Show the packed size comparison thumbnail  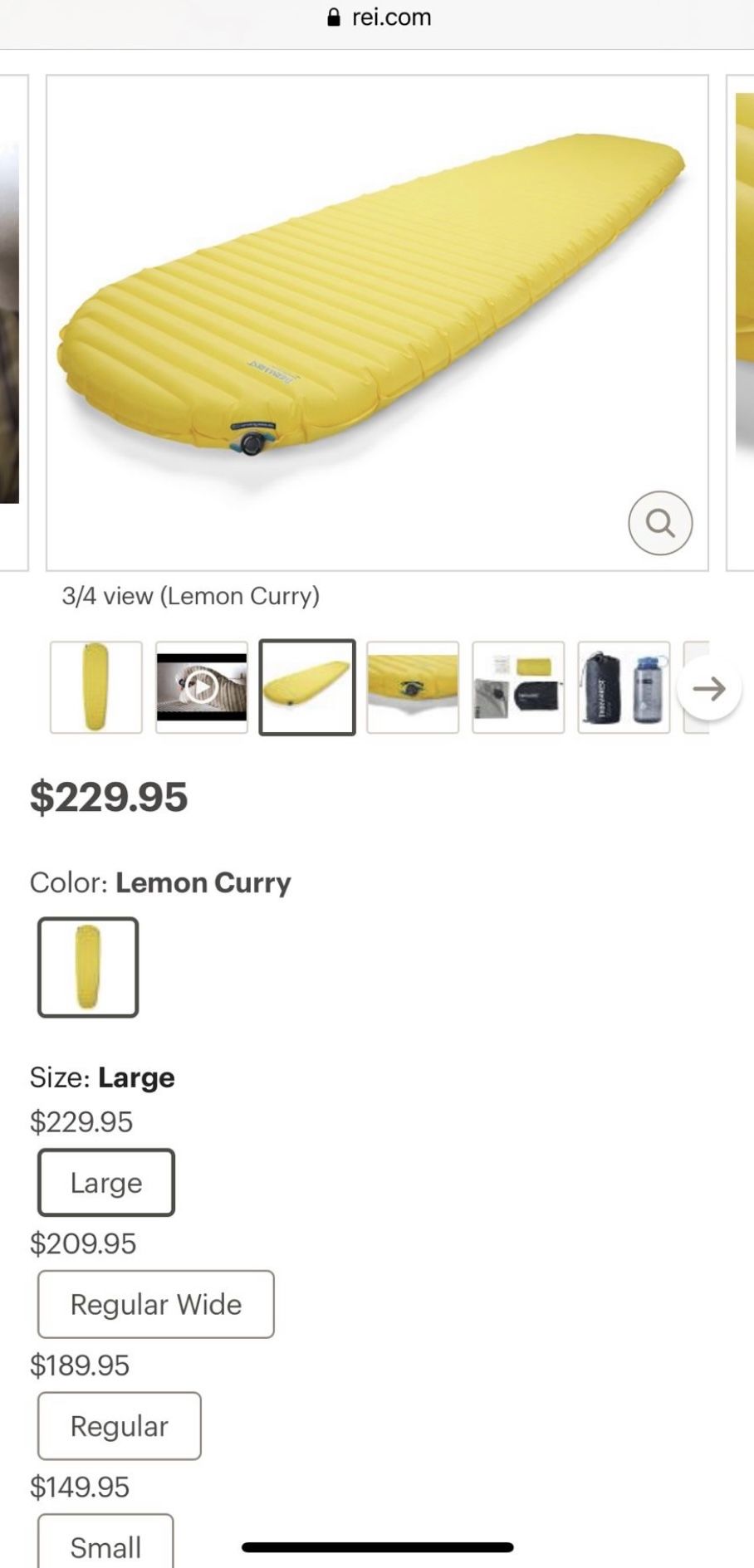pyautogui.click(x=624, y=687)
